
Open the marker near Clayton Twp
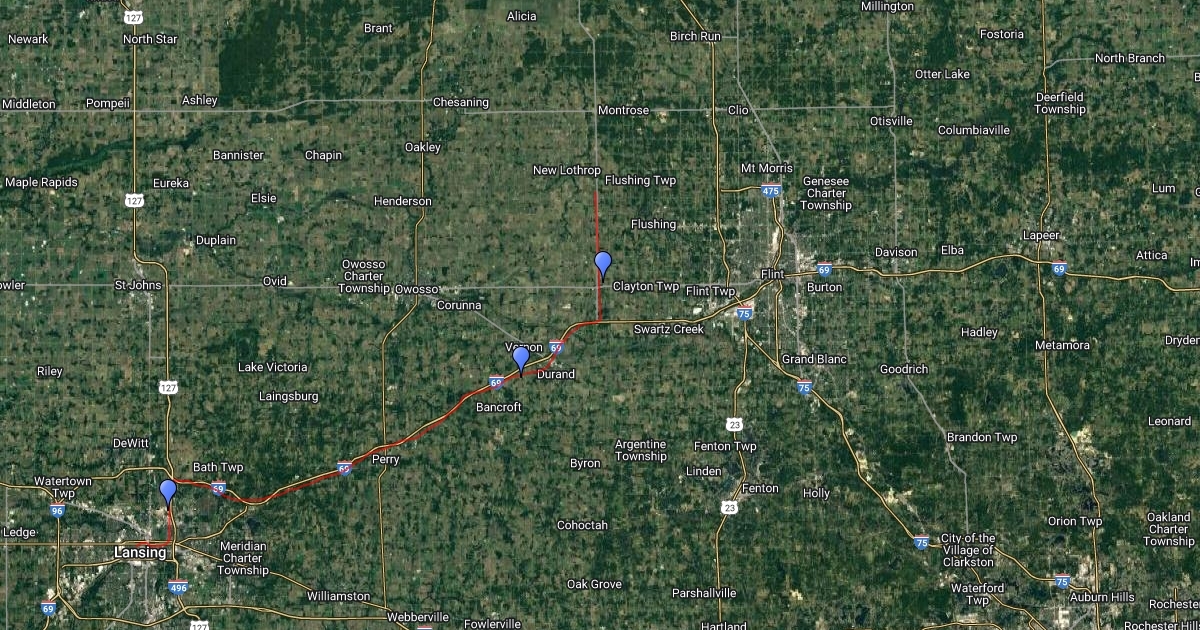click(603, 263)
